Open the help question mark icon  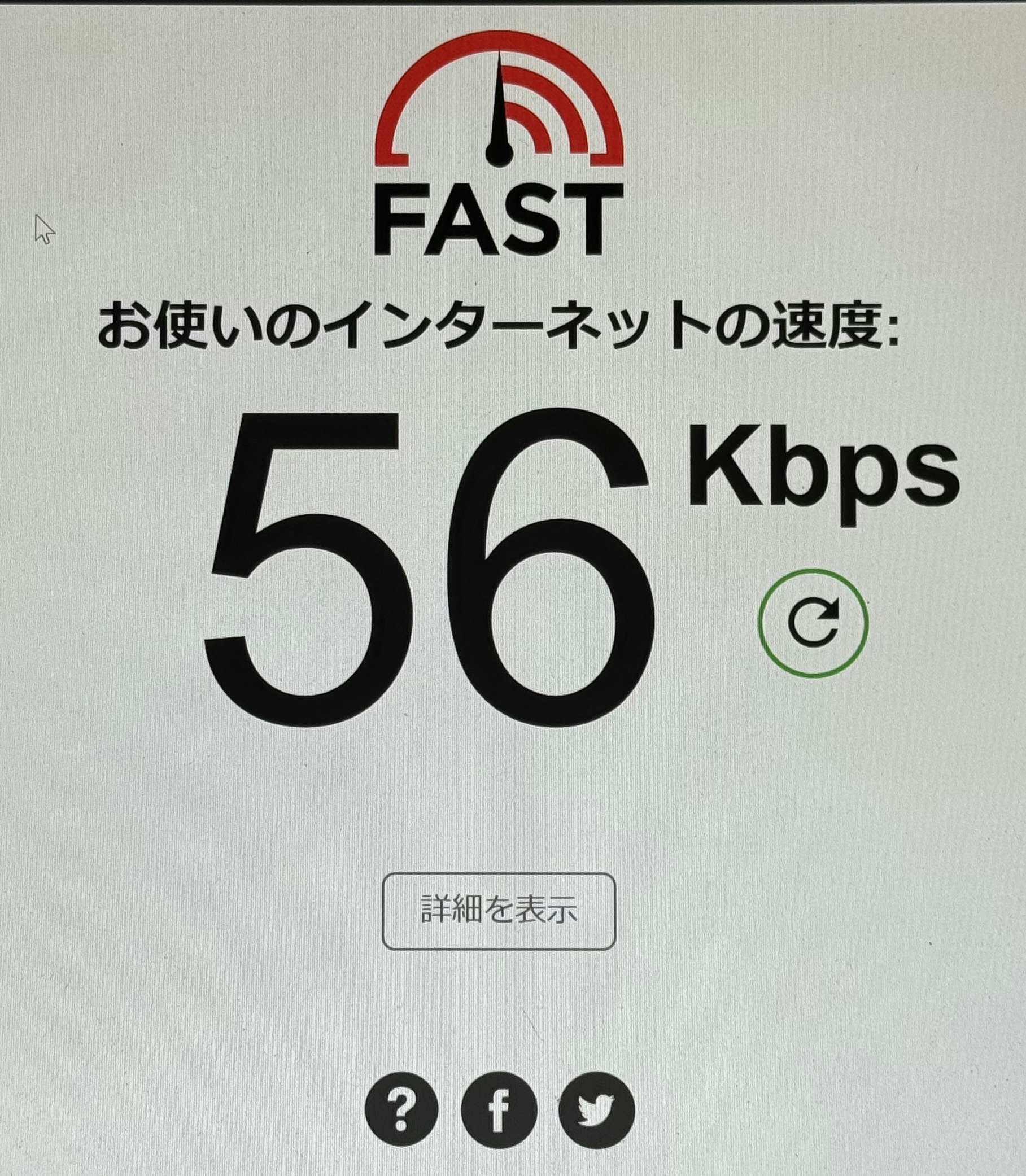[x=401, y=1109]
